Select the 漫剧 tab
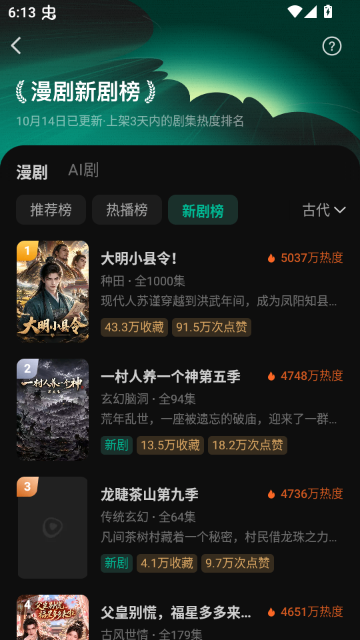The height and width of the screenshot is (640, 360). point(32,172)
